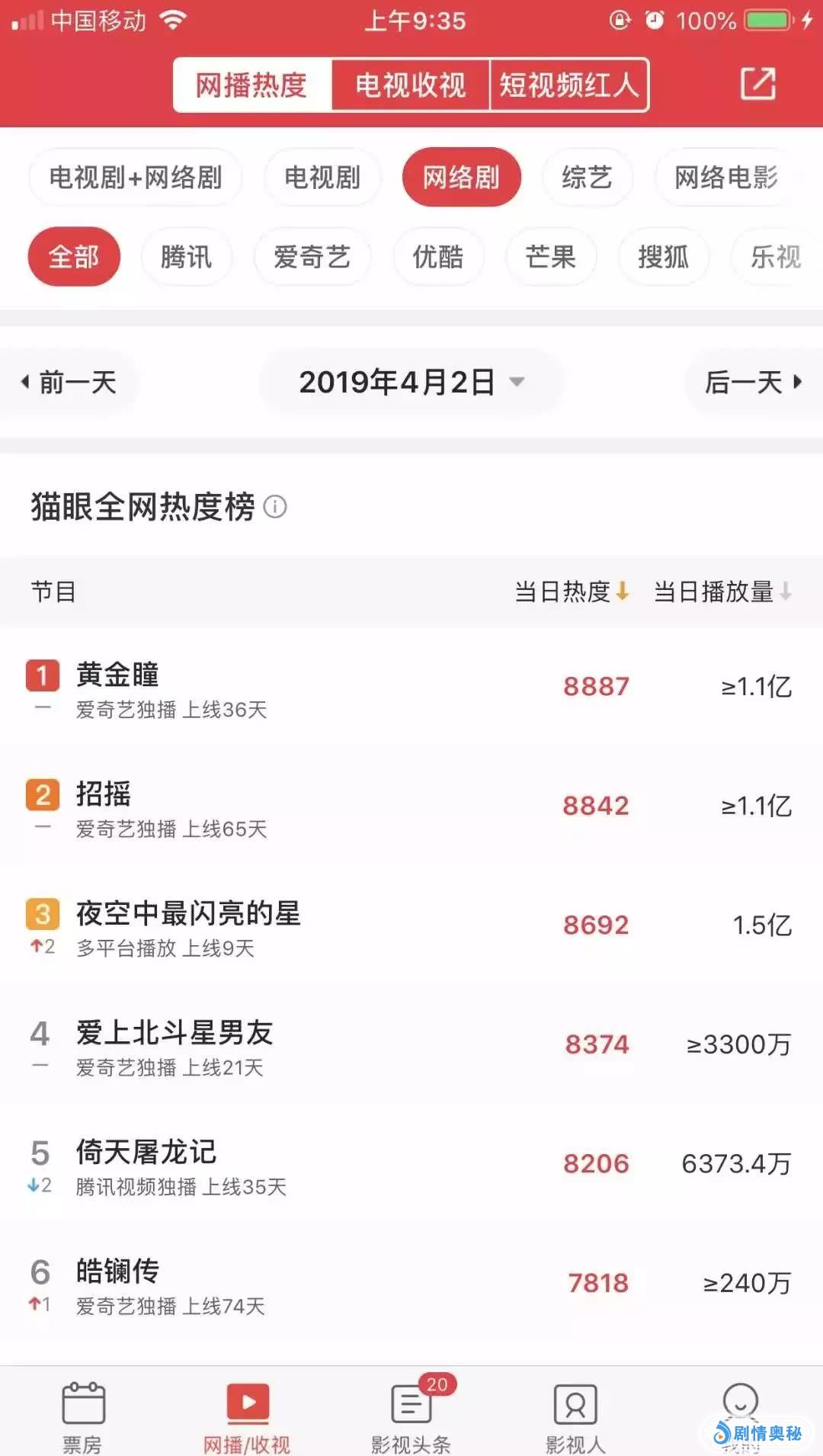Screen dimensions: 823x1456
Task: Open details for 夜空中最闪亮的星
Action: pyautogui.click(x=188, y=913)
